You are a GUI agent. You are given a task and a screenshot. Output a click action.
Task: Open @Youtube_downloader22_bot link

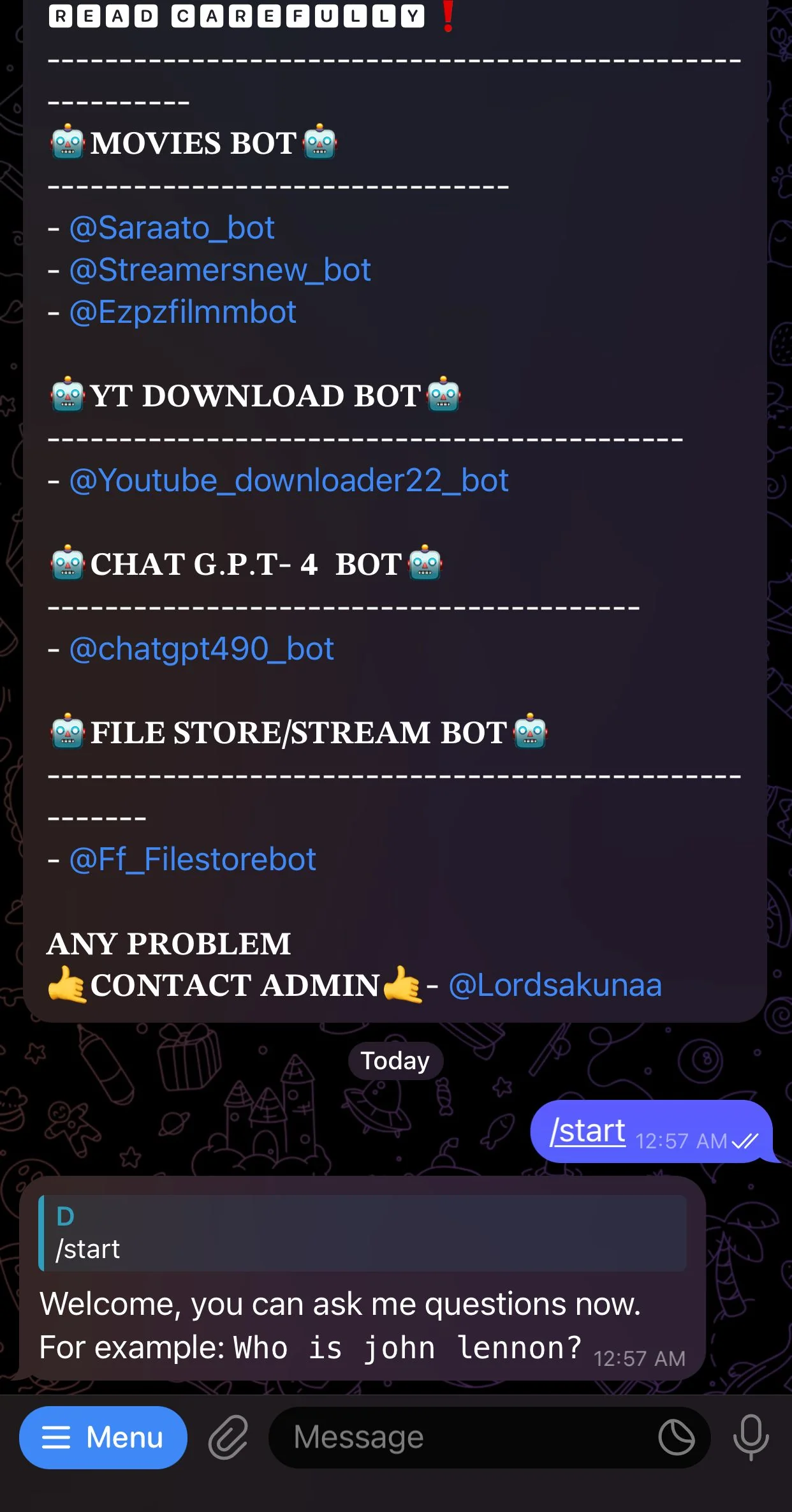[x=289, y=480]
